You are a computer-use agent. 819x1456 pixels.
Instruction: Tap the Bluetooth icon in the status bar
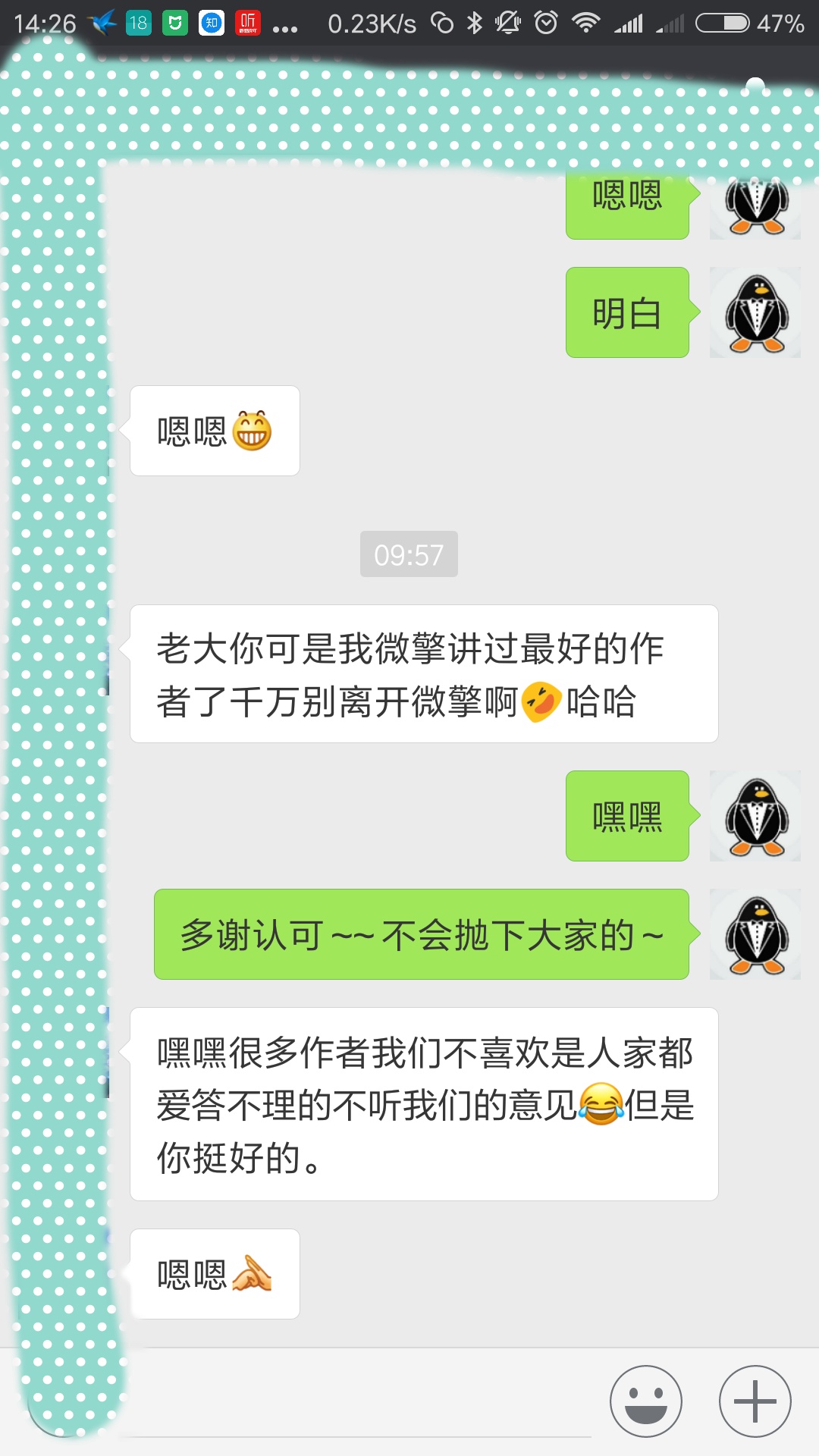tap(475, 23)
